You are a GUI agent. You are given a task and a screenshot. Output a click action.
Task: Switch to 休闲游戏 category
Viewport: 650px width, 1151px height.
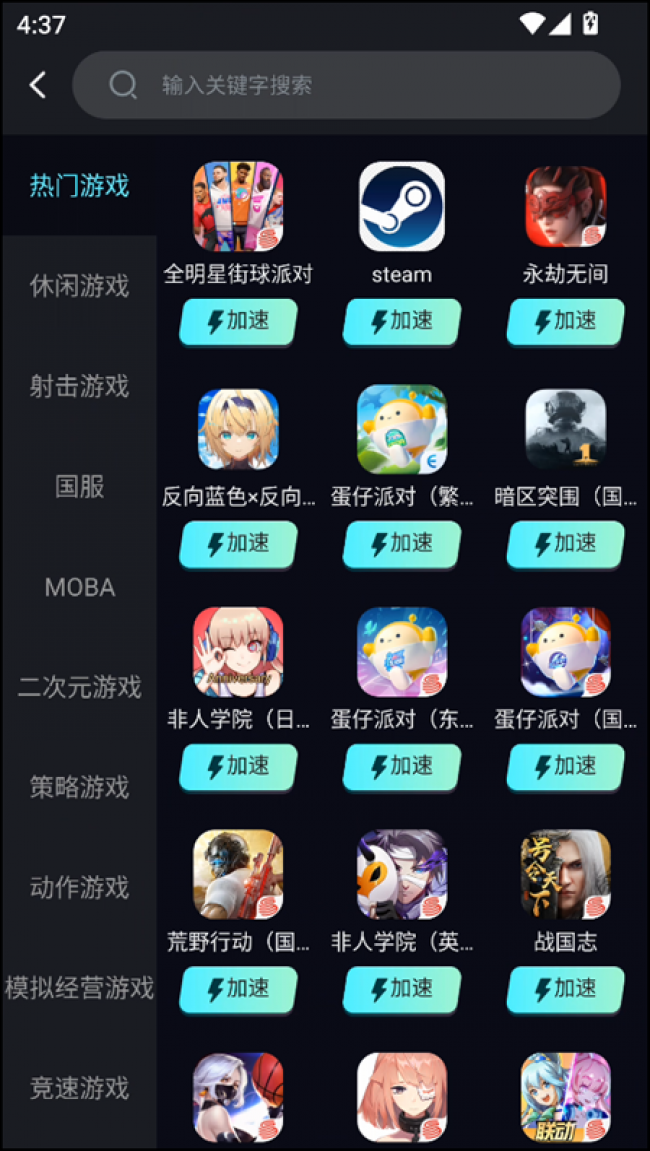tap(79, 286)
